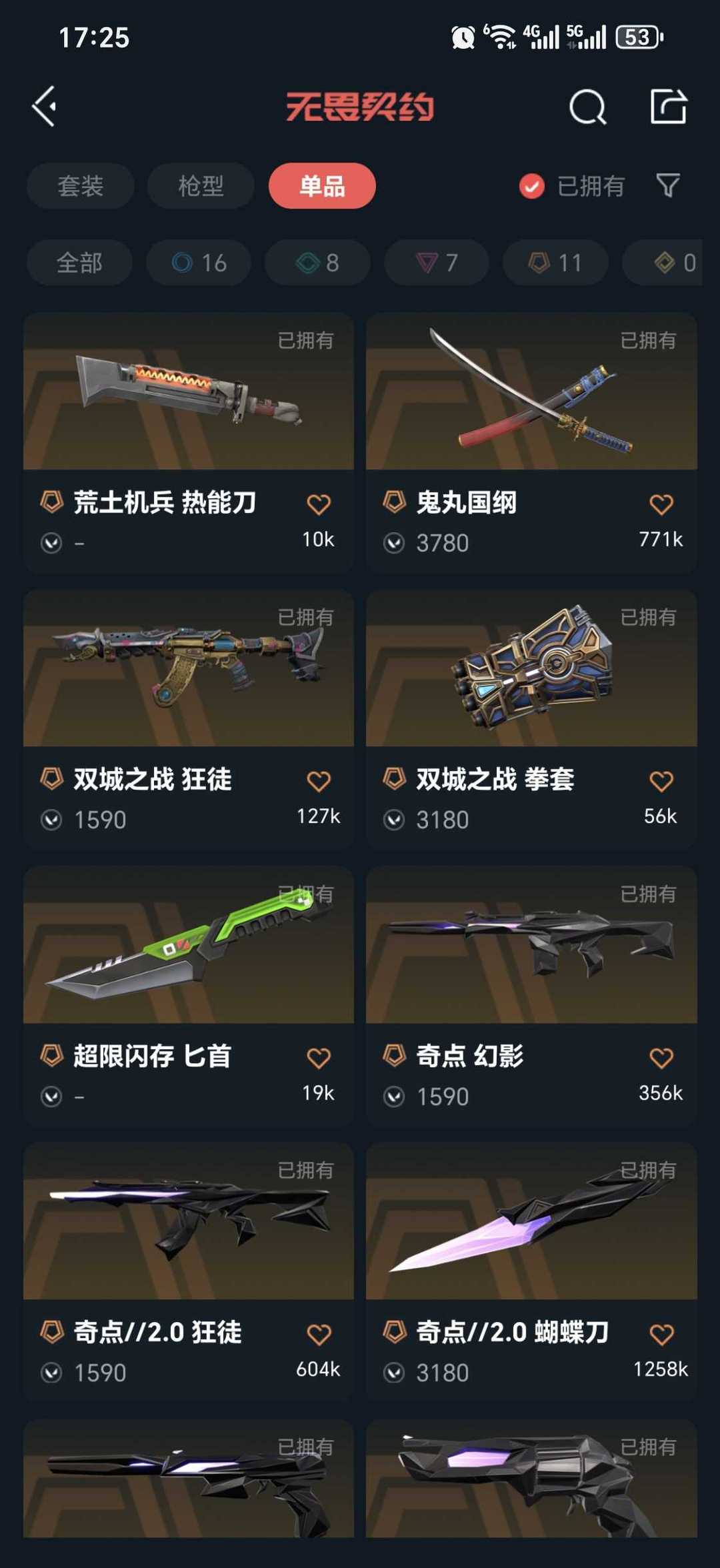Select the currency filter showing 7
The height and width of the screenshot is (1568, 720).
[435, 262]
